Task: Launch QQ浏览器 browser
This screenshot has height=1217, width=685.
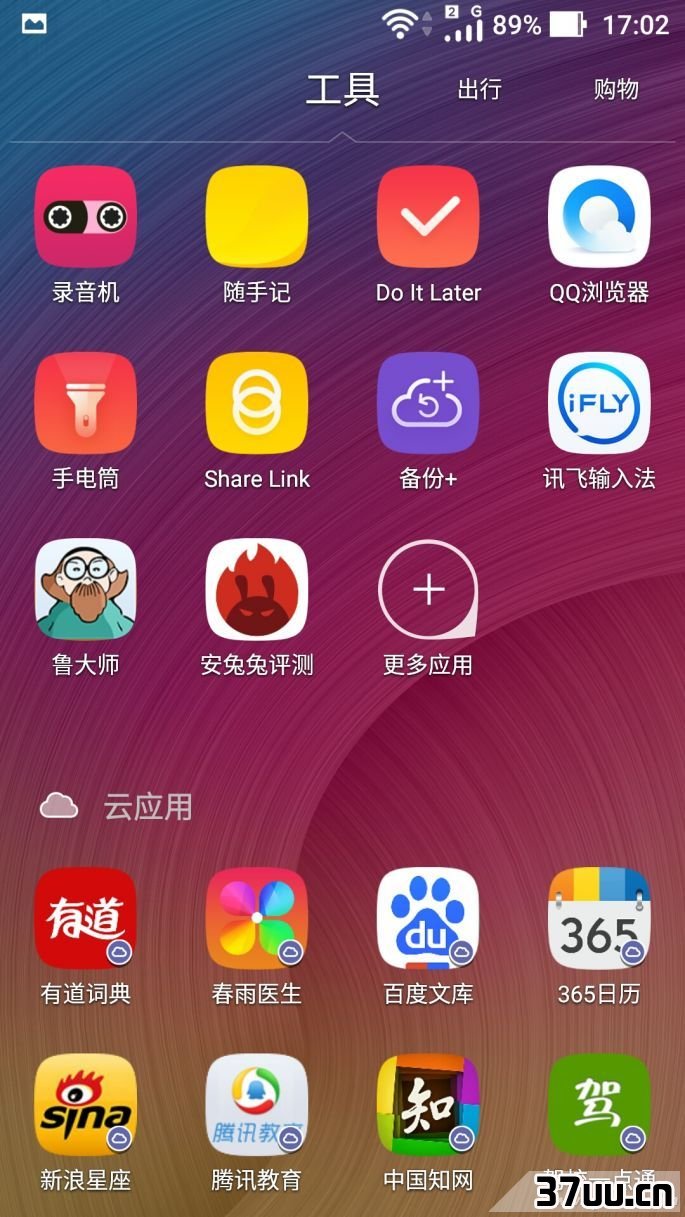Action: (599, 217)
